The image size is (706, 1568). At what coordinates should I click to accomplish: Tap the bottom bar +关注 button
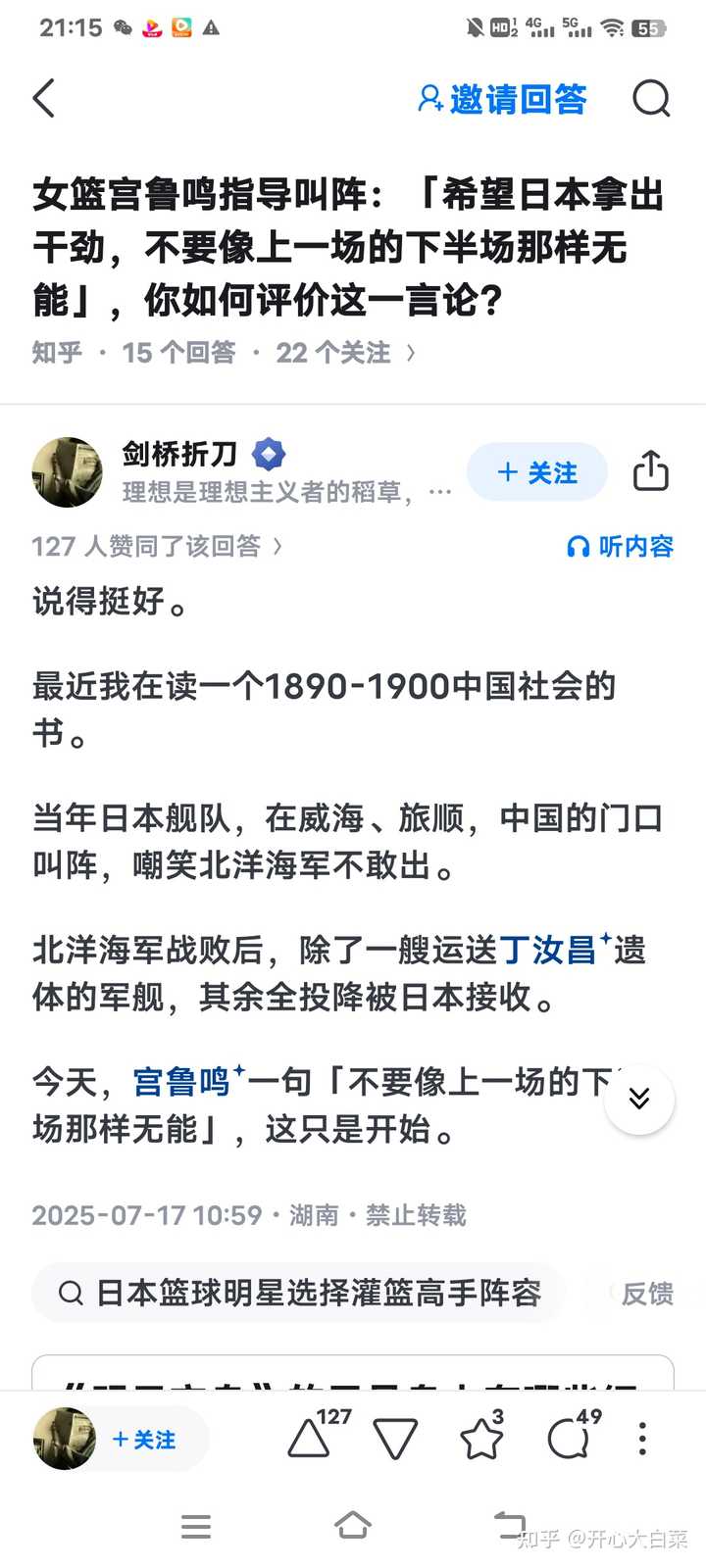pyautogui.click(x=144, y=1440)
